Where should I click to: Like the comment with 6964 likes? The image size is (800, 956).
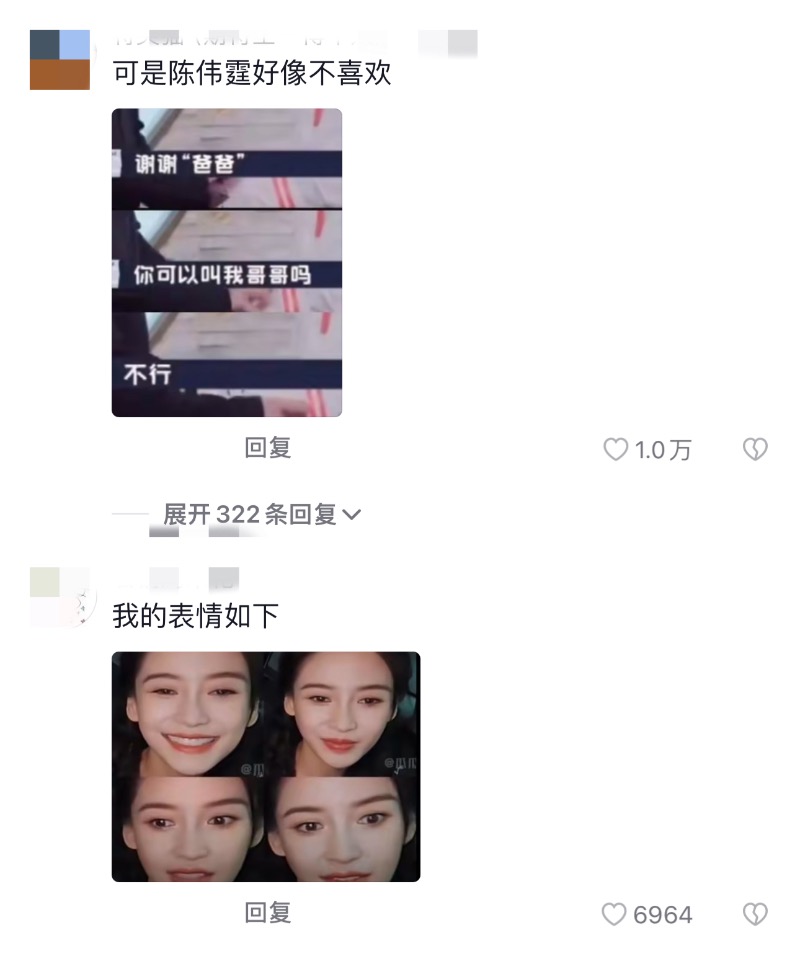pyautogui.click(x=614, y=914)
